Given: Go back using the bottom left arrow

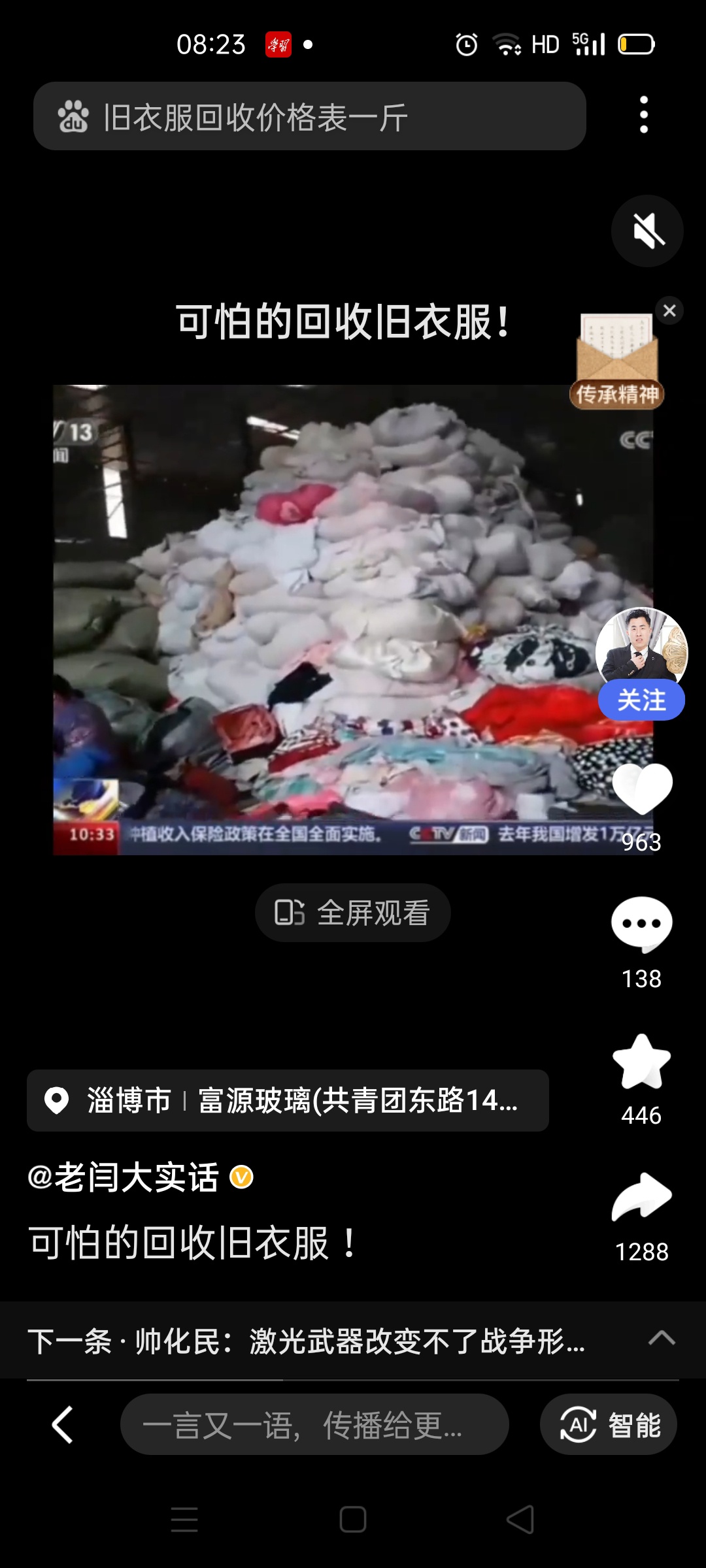Looking at the screenshot, I should [x=63, y=1425].
